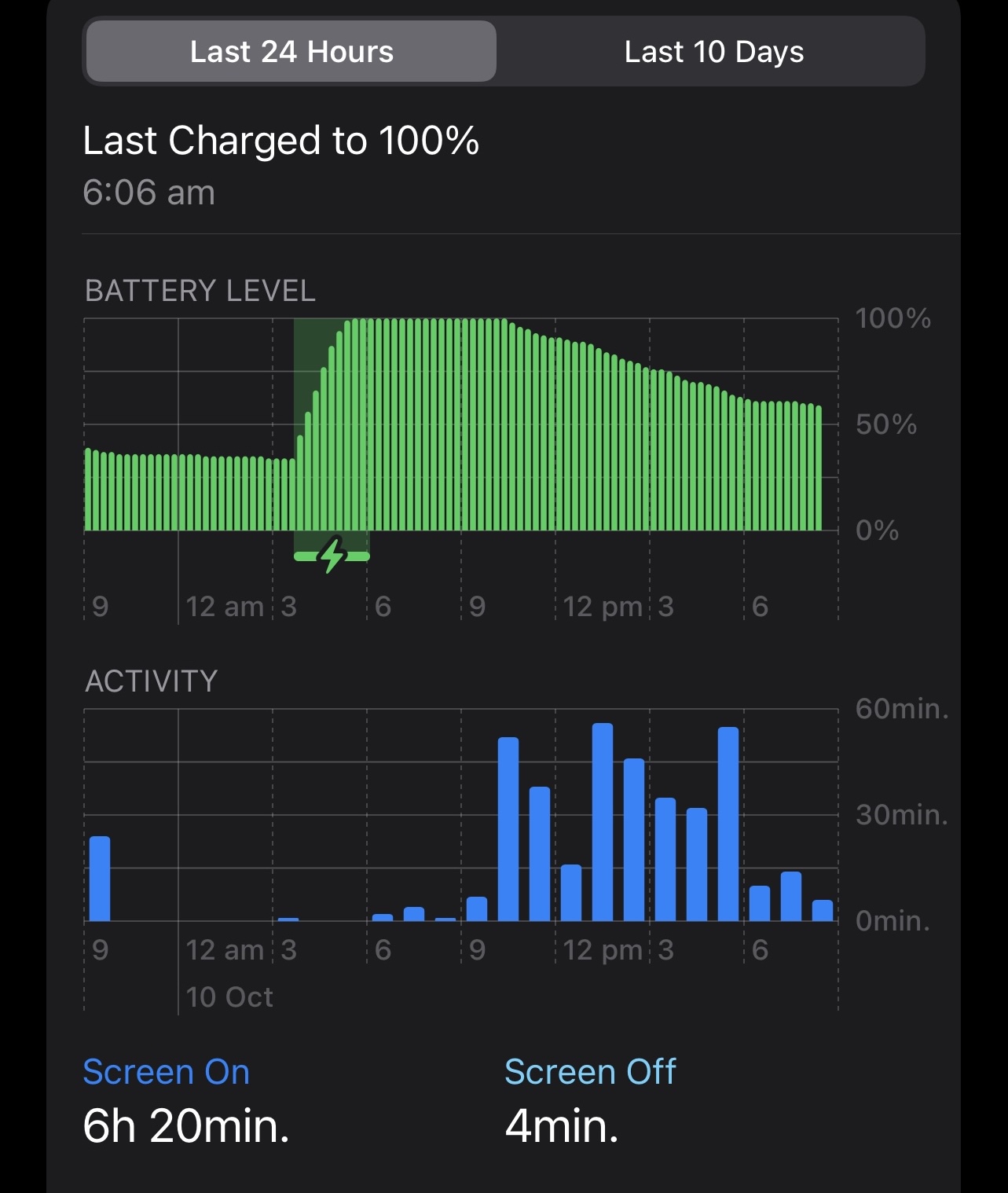Image resolution: width=1008 pixels, height=1193 pixels.
Task: Tap the tallest activity bar near 12 pm
Action: tap(603, 822)
